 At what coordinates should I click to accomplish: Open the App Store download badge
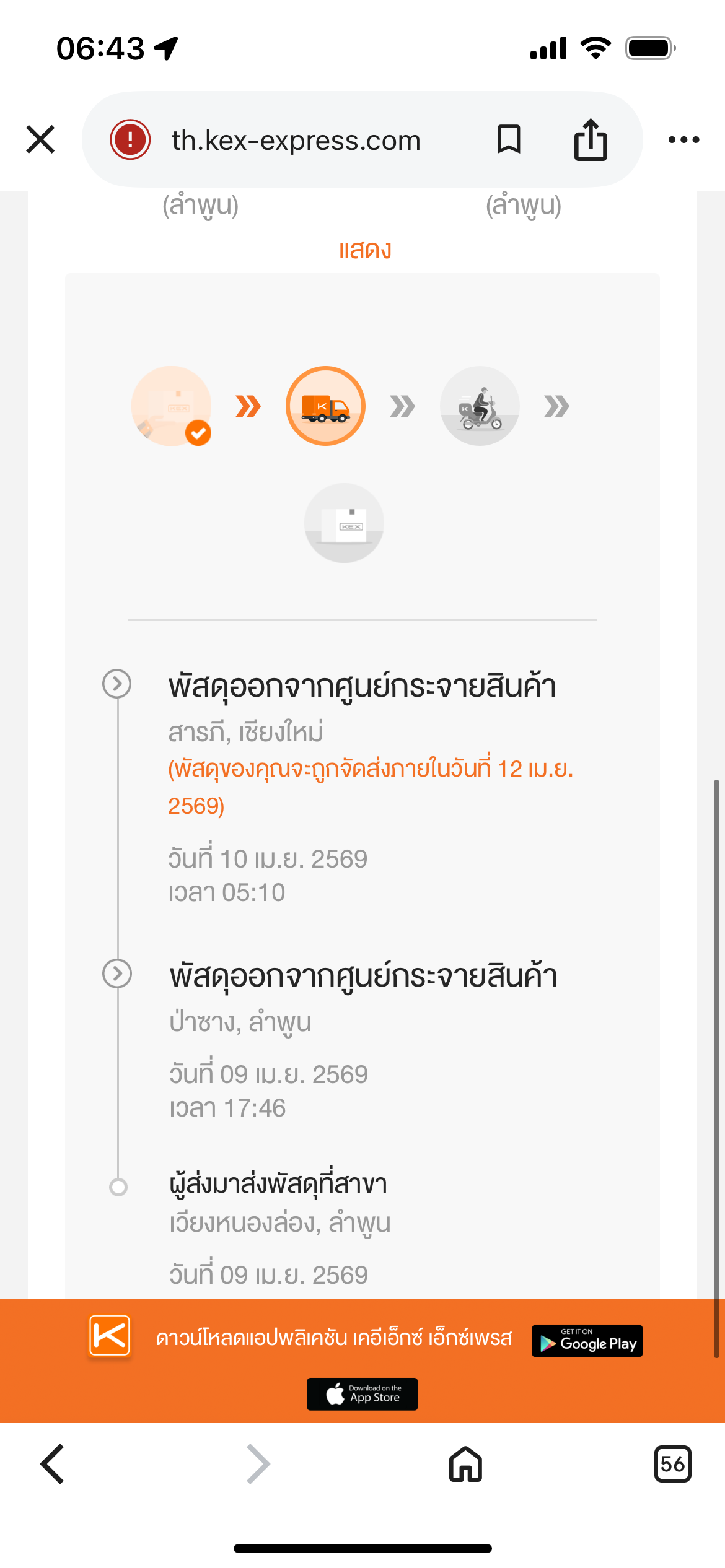tap(362, 1394)
